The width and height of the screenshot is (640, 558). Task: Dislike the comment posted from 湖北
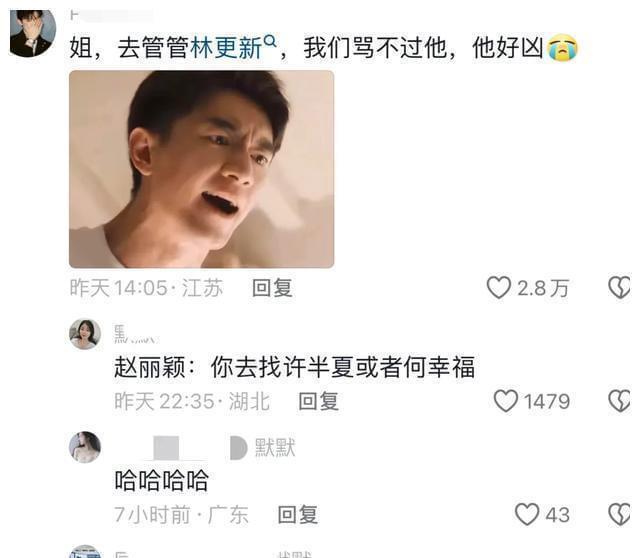(x=620, y=401)
